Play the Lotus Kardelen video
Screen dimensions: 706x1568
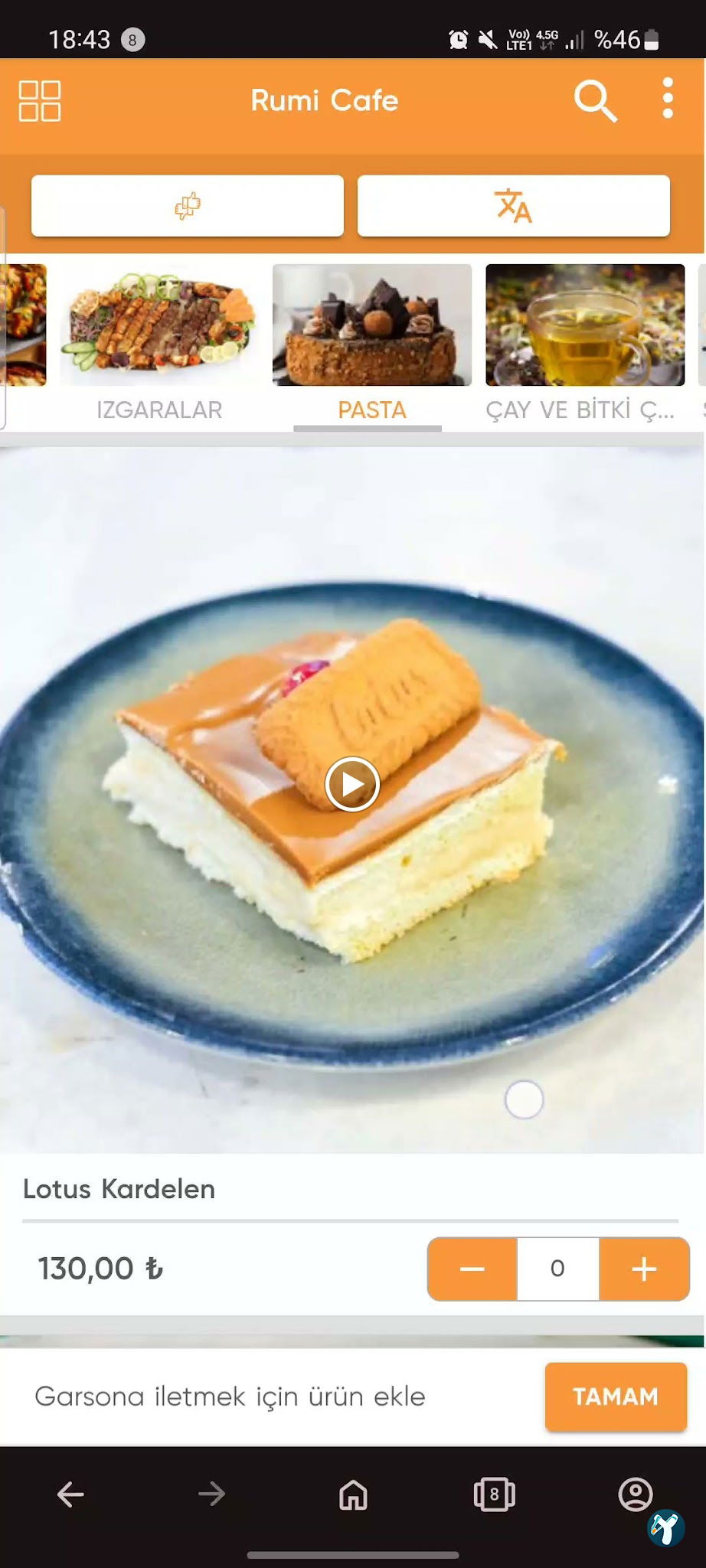point(352,784)
